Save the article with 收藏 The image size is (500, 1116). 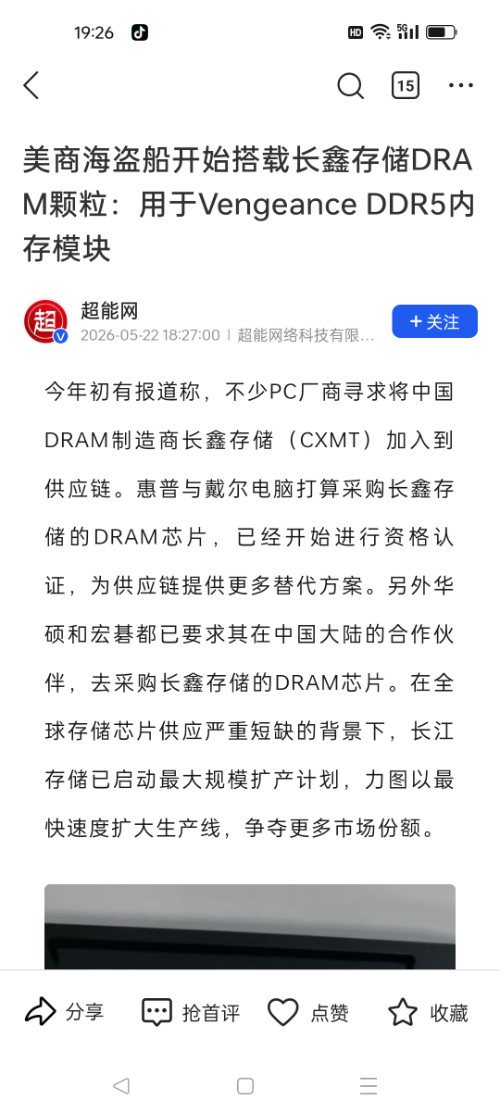pos(428,1011)
